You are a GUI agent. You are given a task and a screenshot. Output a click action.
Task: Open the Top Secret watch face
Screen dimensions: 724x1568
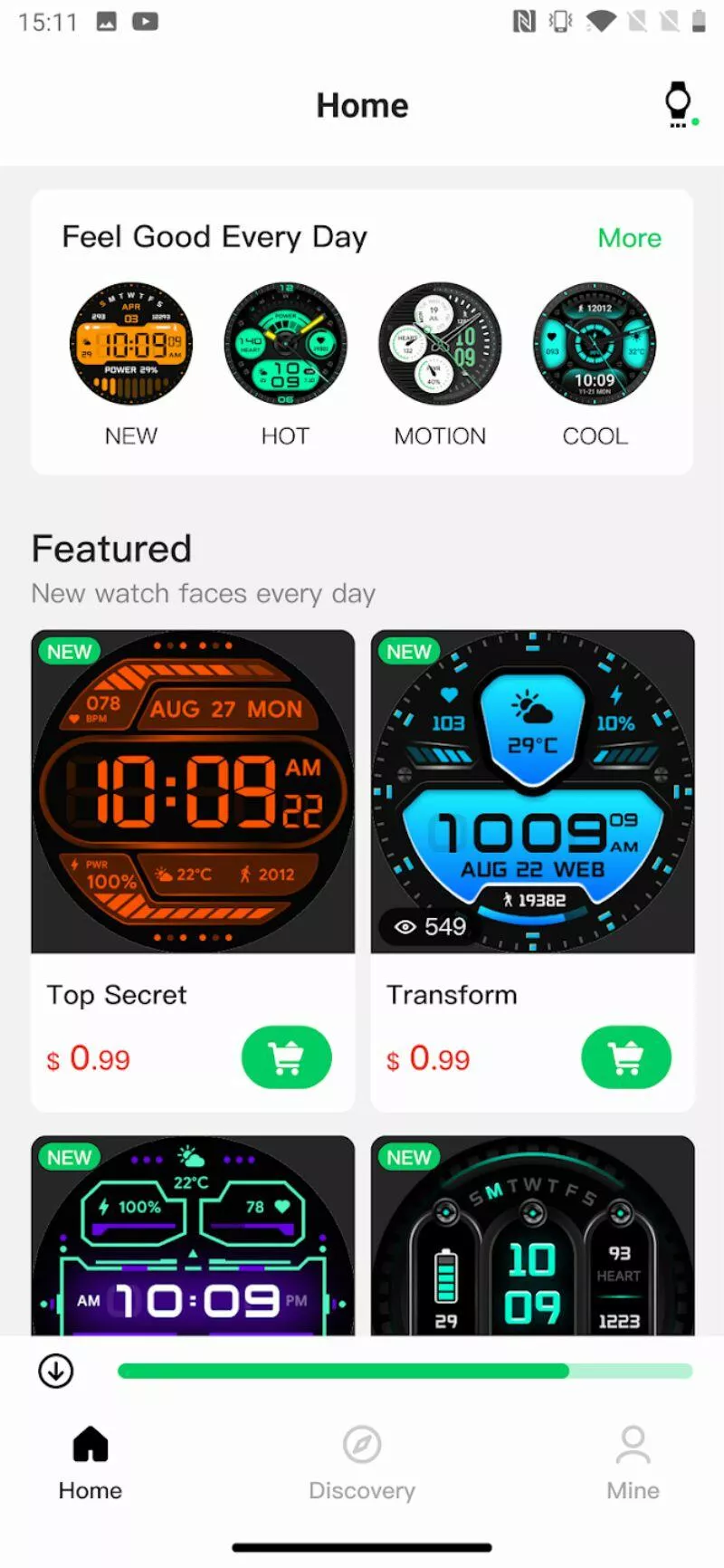(193, 792)
